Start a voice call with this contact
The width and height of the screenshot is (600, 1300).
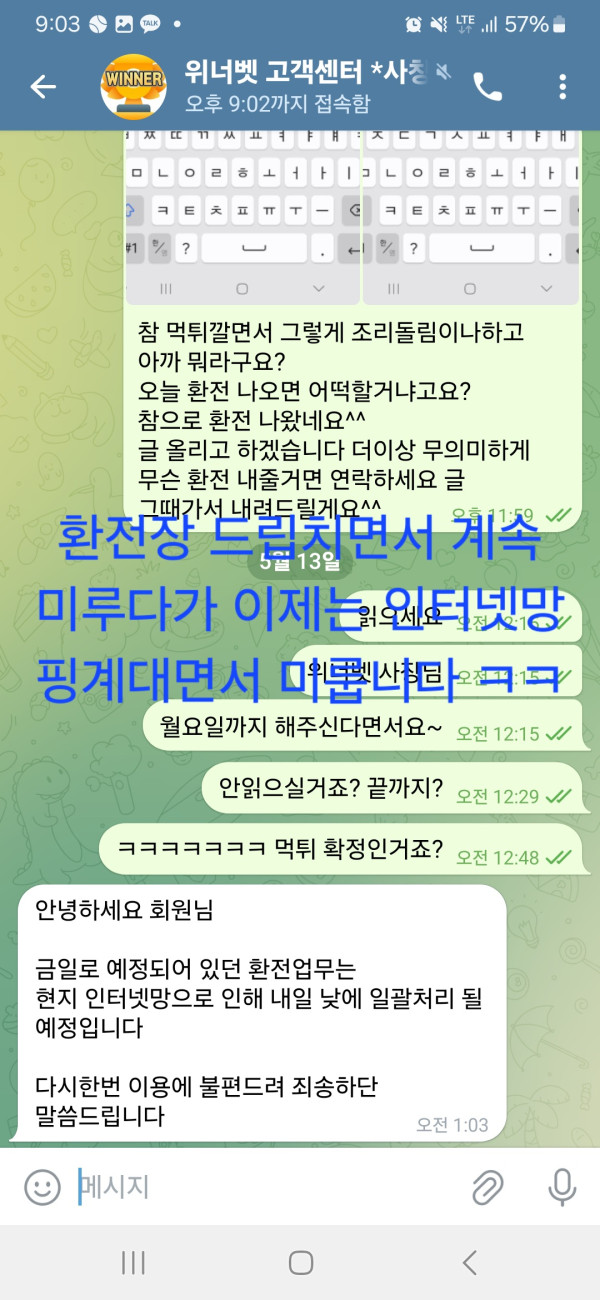pyautogui.click(x=487, y=87)
